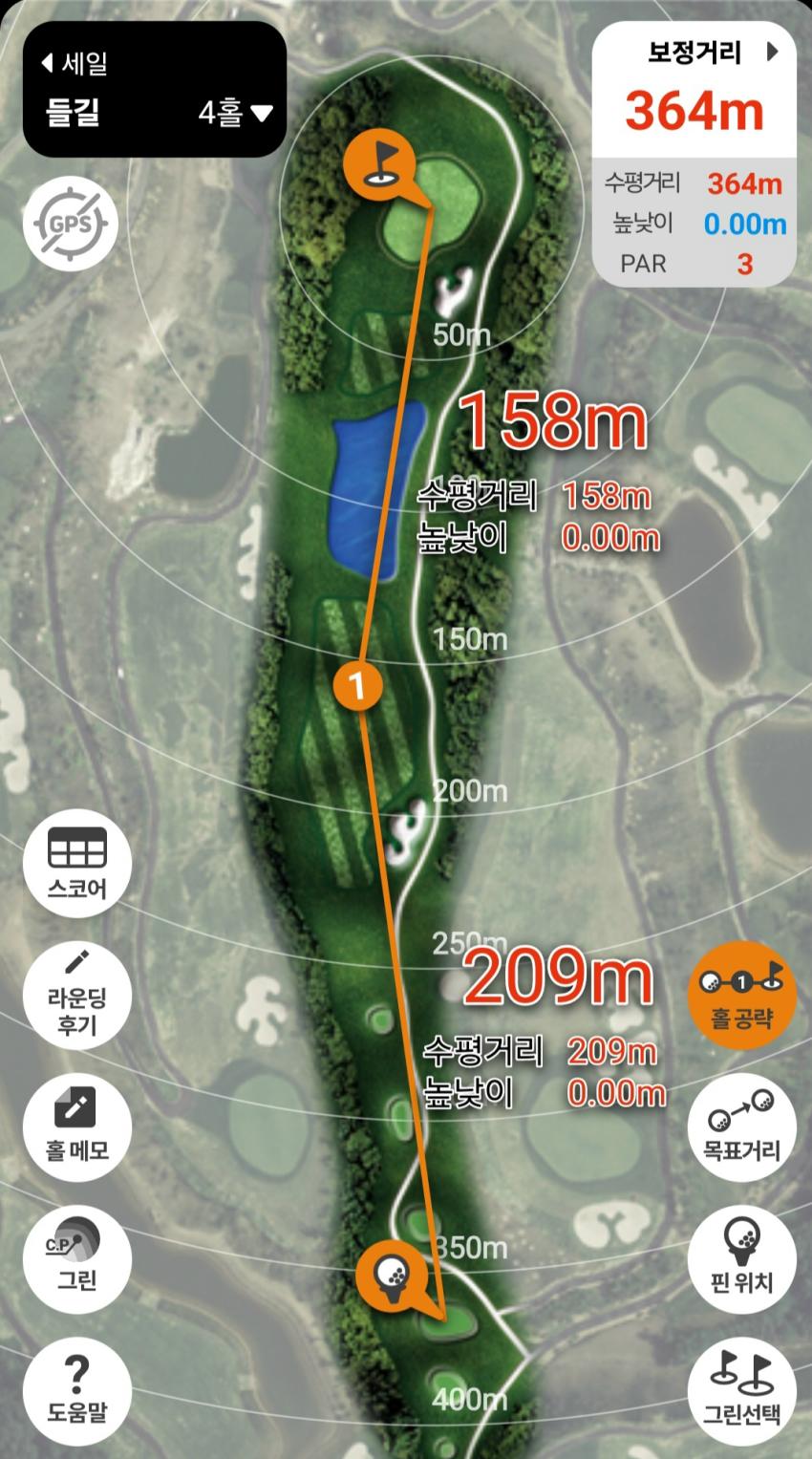
Task: Go back to 세일 course
Action: 75,64
